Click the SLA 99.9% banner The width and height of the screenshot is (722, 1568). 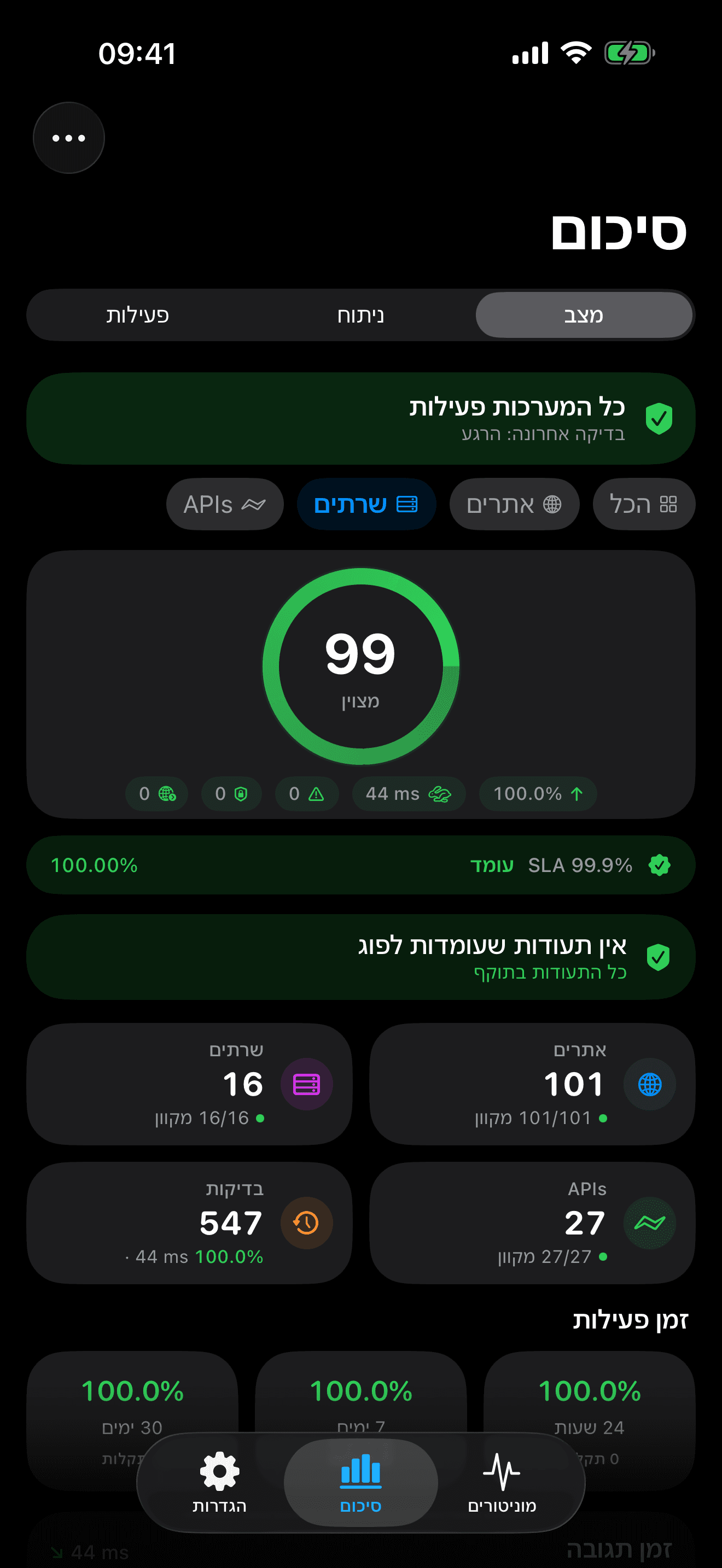361,864
